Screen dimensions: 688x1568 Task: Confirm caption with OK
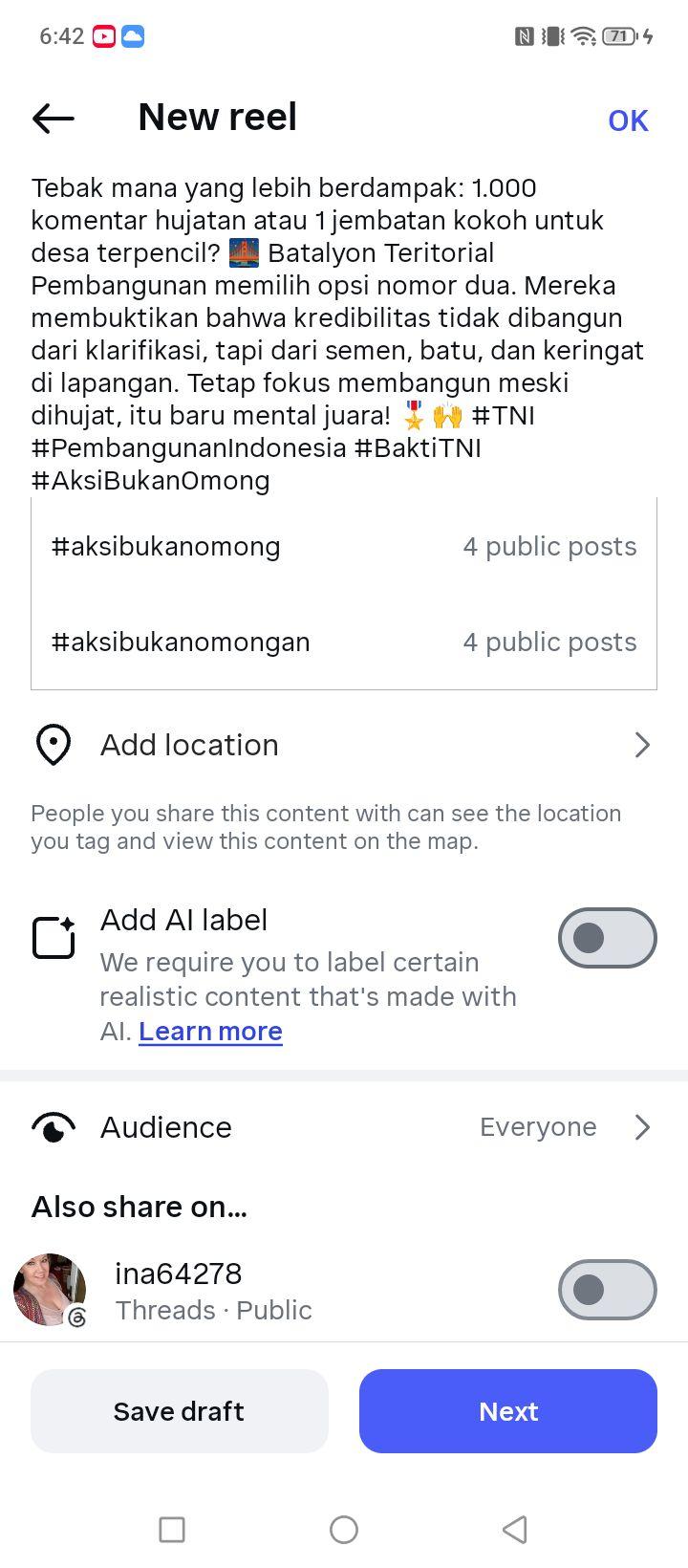click(x=628, y=120)
